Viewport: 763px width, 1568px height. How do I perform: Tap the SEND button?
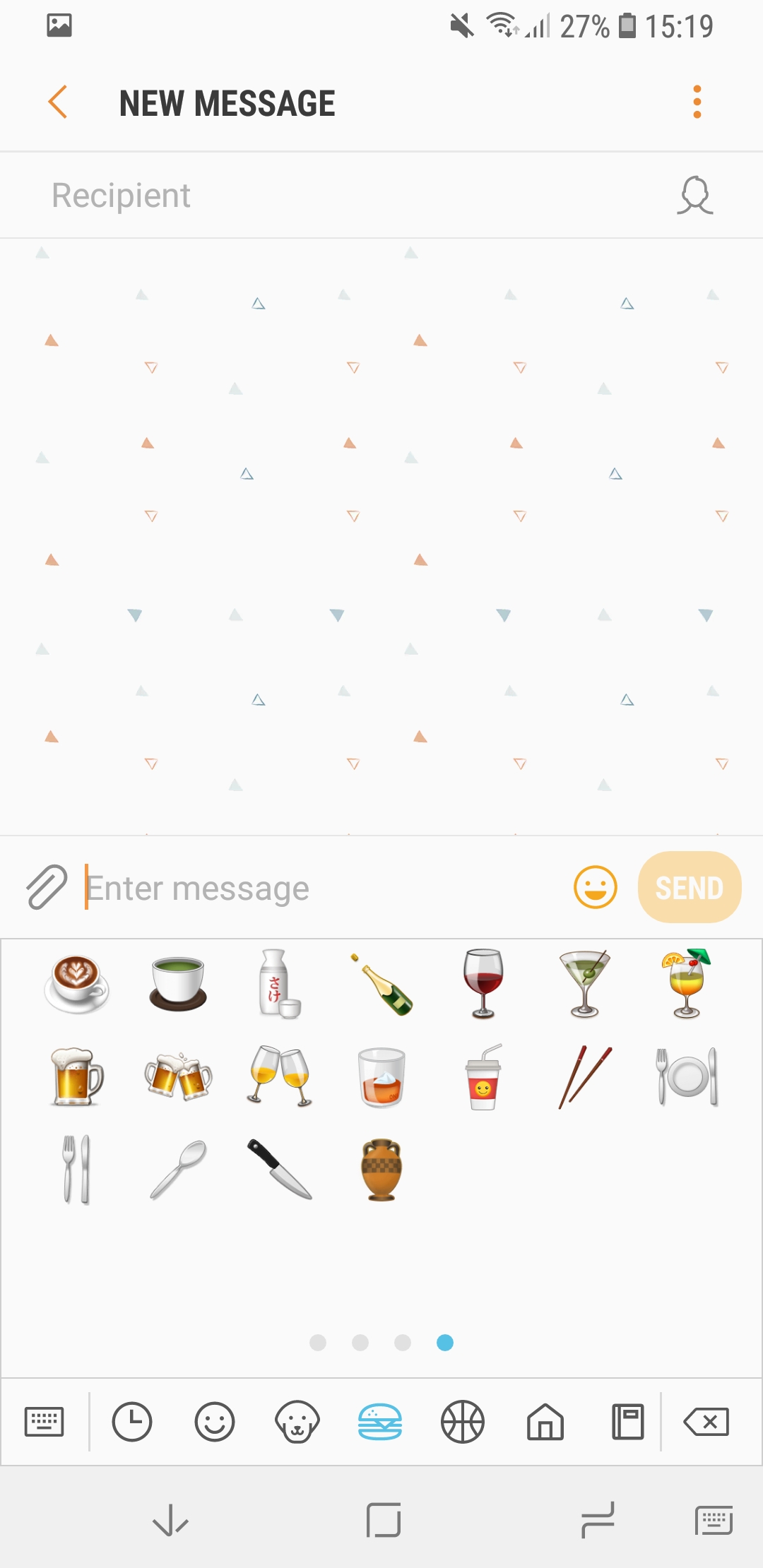[689, 887]
